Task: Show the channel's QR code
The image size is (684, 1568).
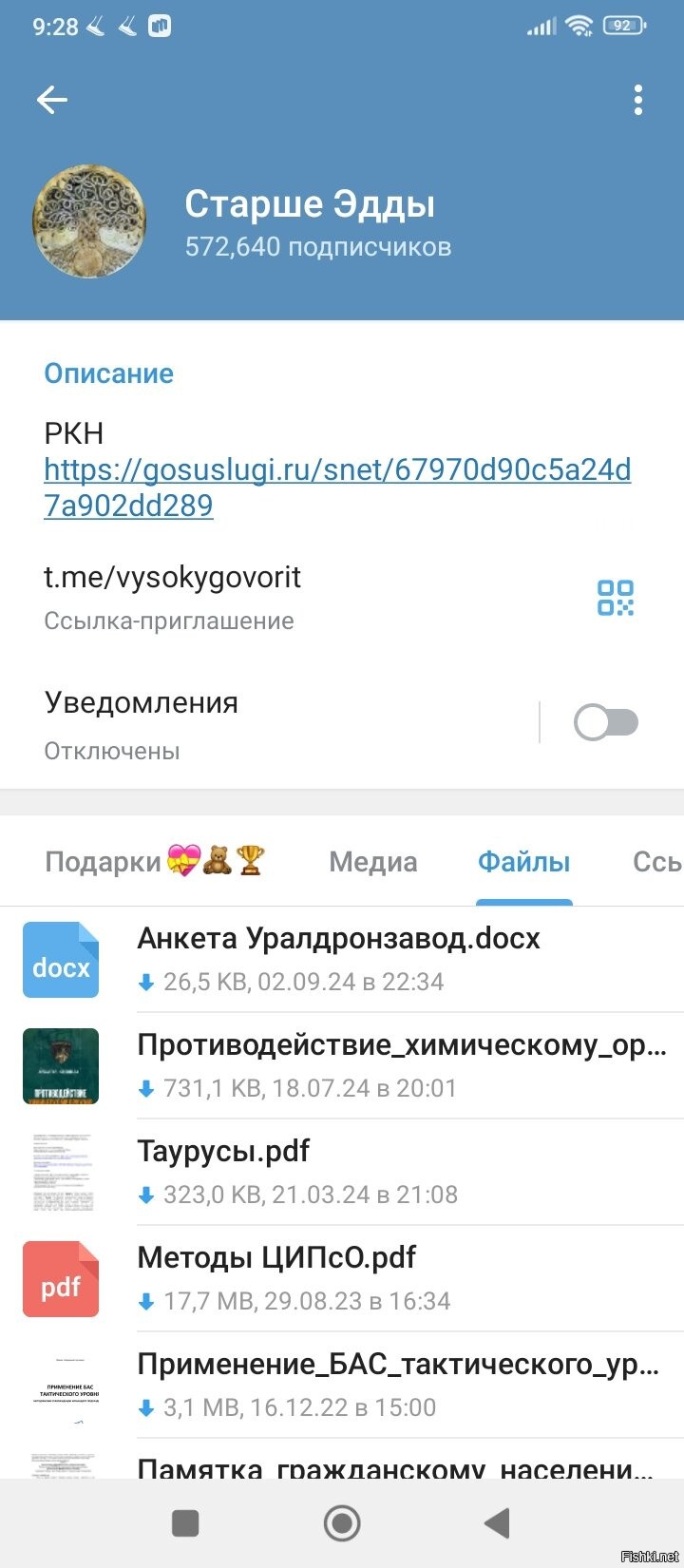Action: click(616, 598)
